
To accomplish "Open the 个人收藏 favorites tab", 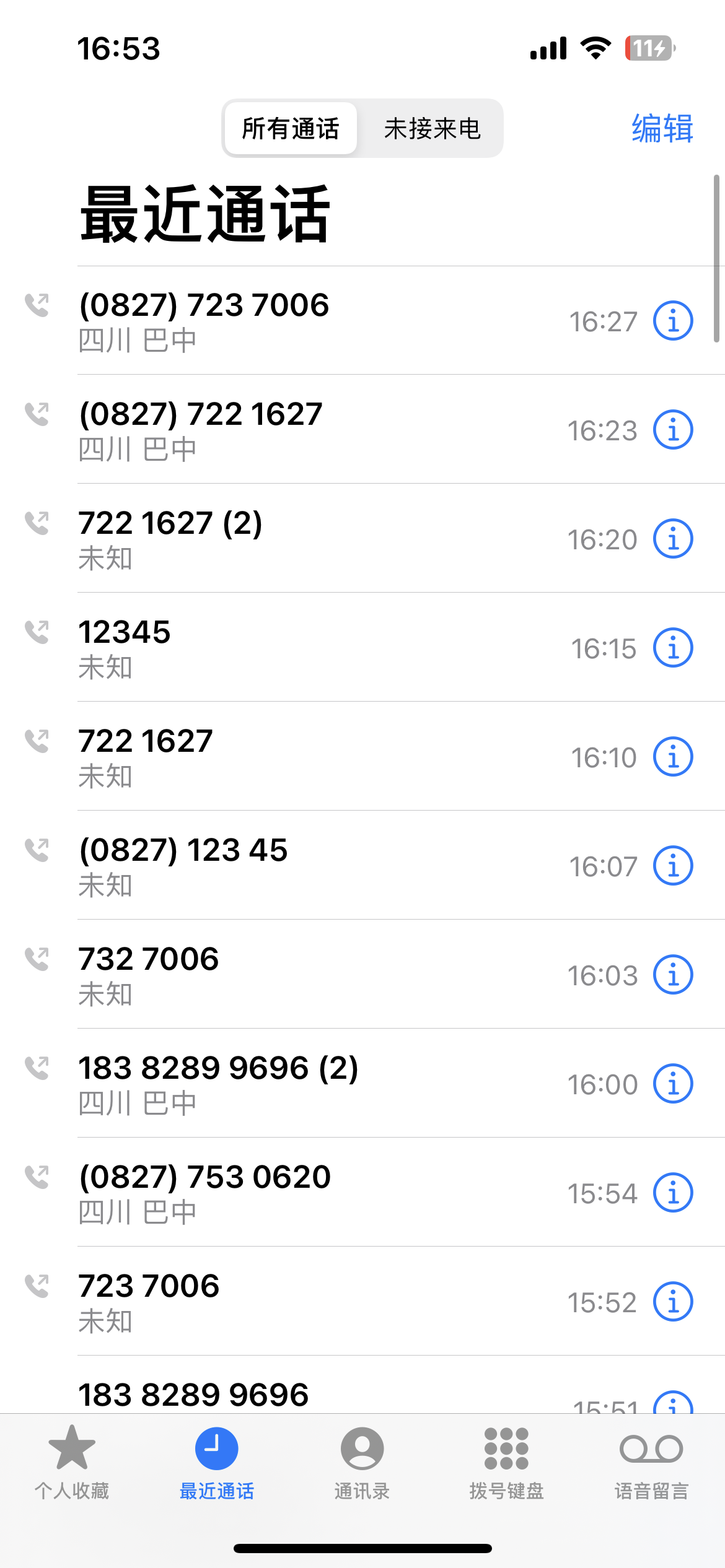I will [x=72, y=1461].
